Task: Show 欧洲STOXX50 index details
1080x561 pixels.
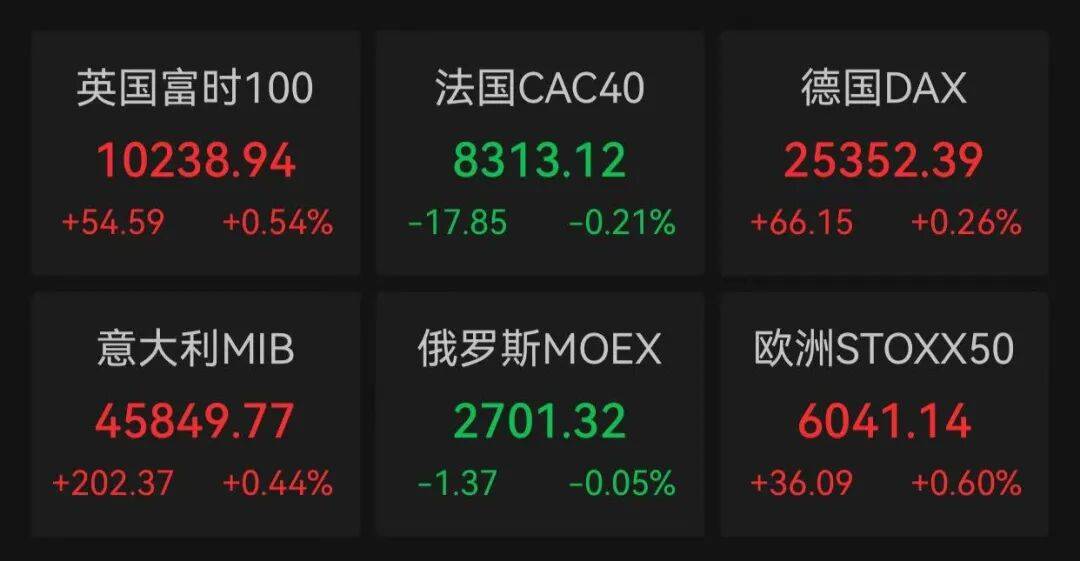Action: [884, 415]
